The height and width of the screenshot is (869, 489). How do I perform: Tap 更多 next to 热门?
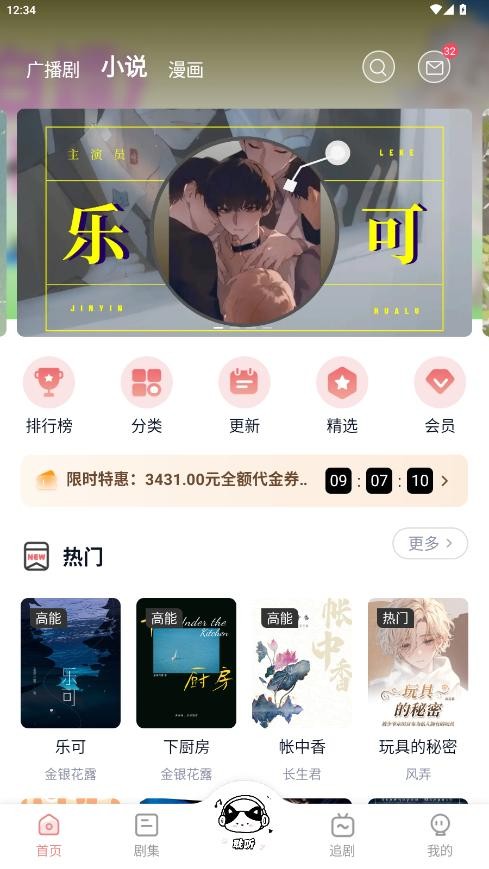coord(430,543)
